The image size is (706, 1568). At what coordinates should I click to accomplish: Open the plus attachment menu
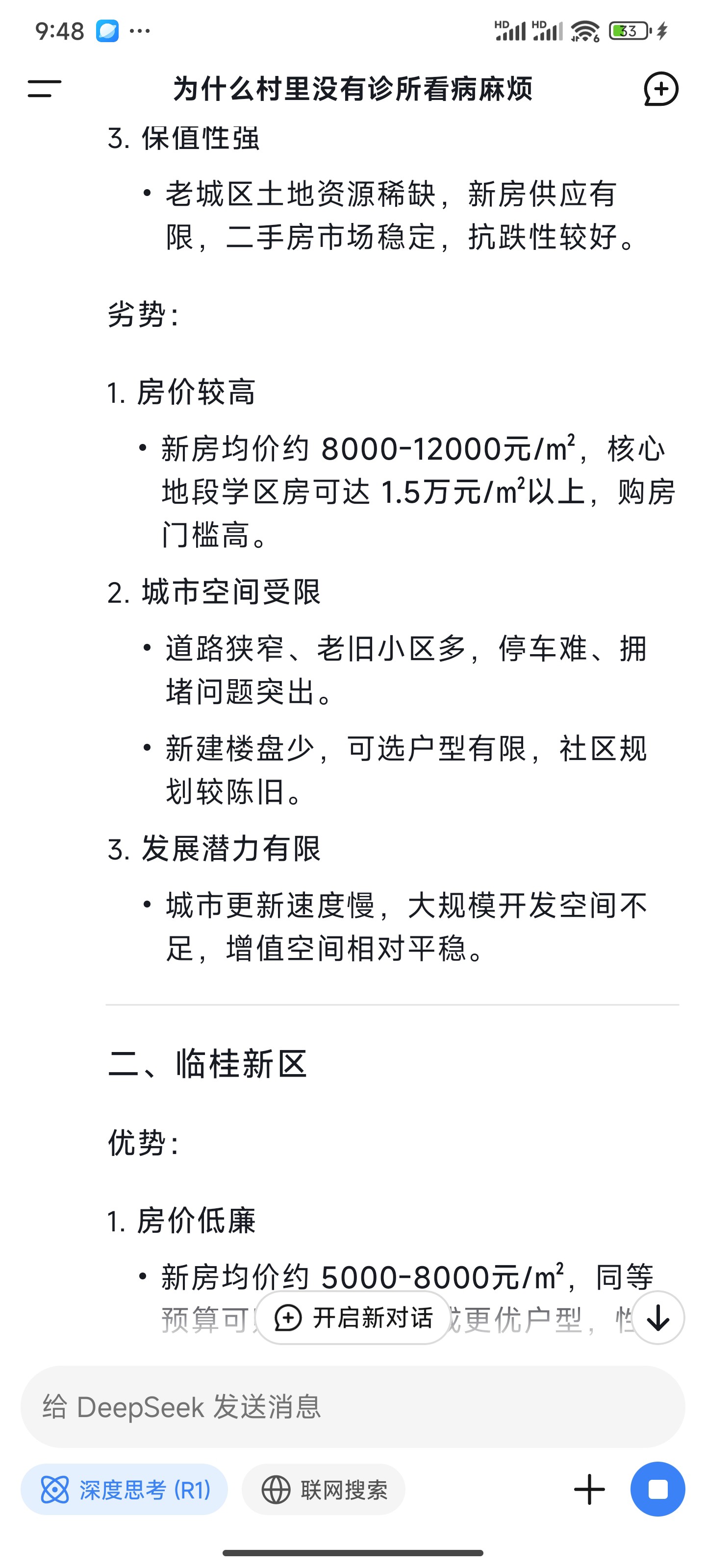589,1490
